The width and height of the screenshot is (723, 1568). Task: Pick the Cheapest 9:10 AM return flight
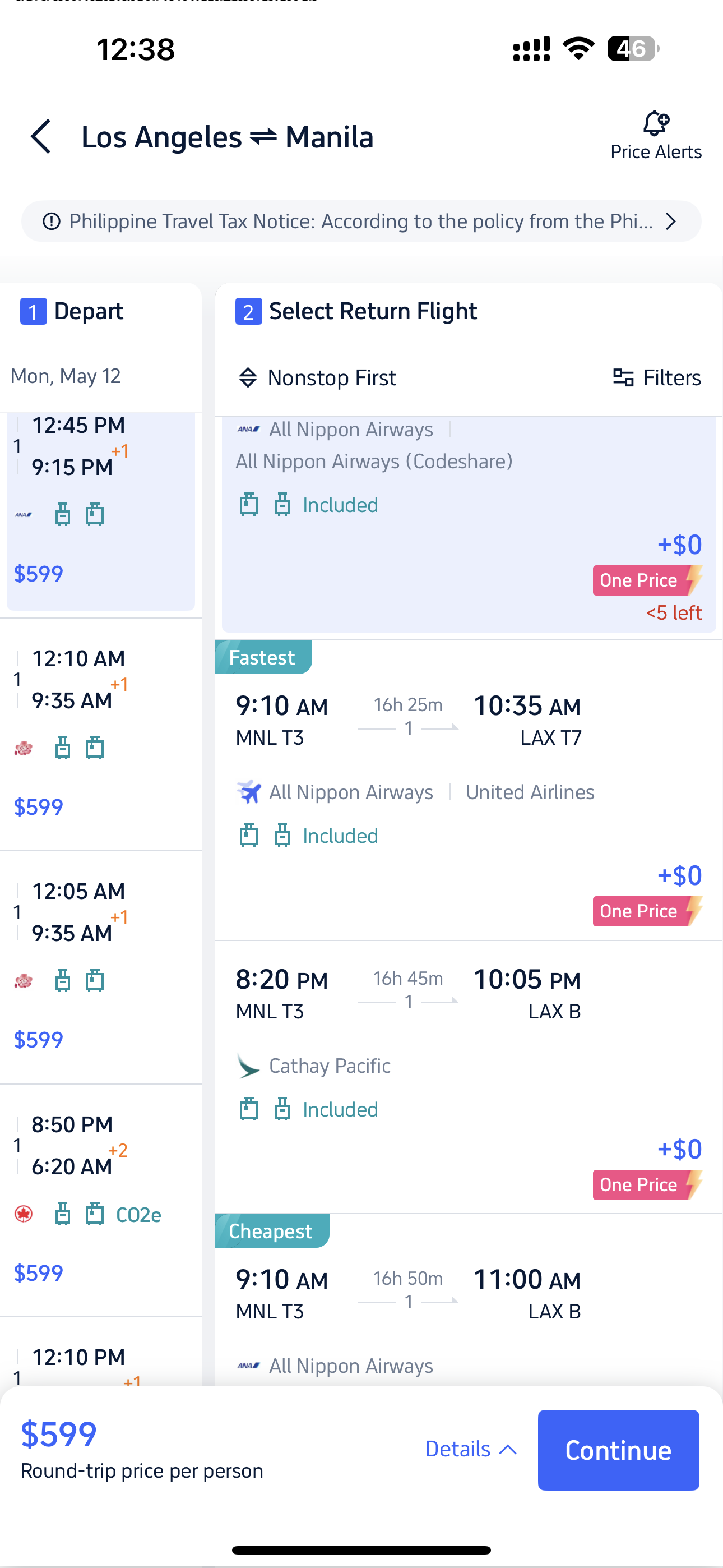pos(469,1300)
